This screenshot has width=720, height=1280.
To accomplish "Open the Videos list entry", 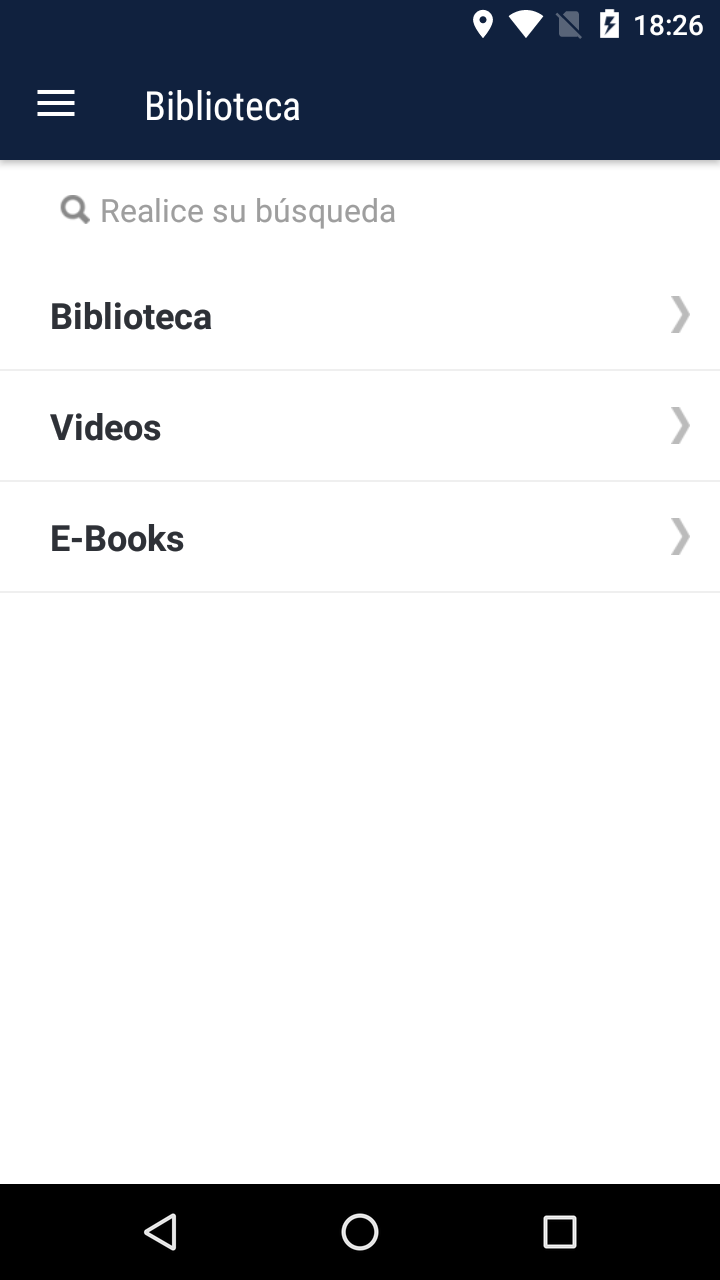I will pos(360,426).
